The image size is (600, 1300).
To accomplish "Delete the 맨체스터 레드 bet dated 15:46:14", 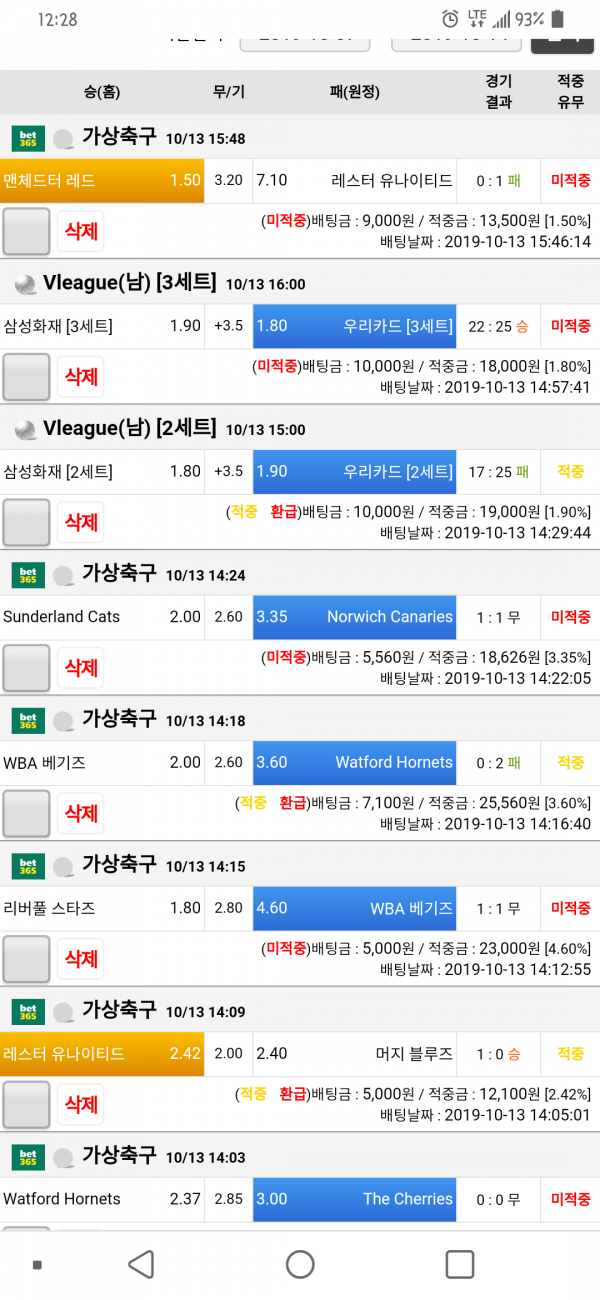I will click(80, 231).
